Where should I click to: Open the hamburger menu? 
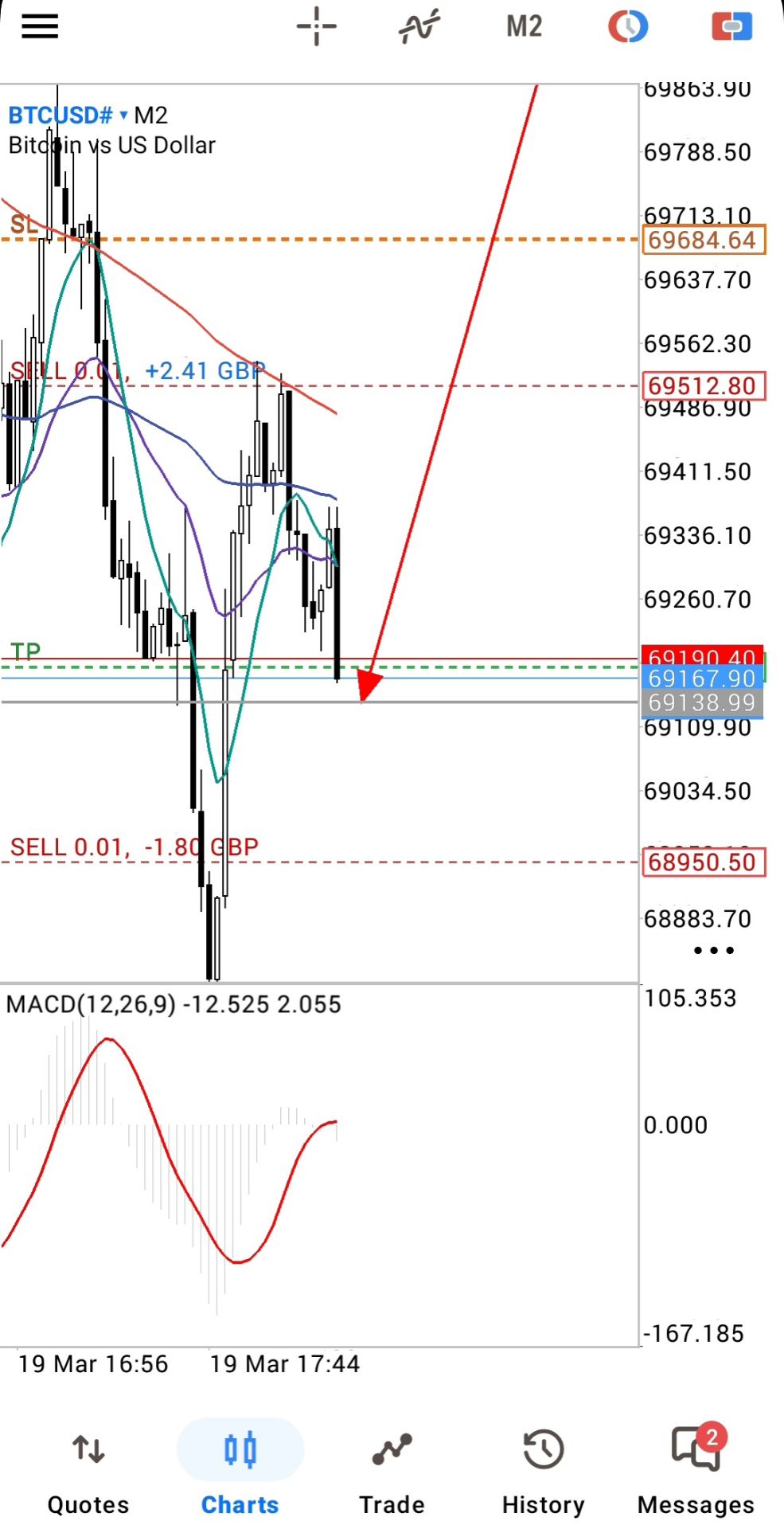40,26
